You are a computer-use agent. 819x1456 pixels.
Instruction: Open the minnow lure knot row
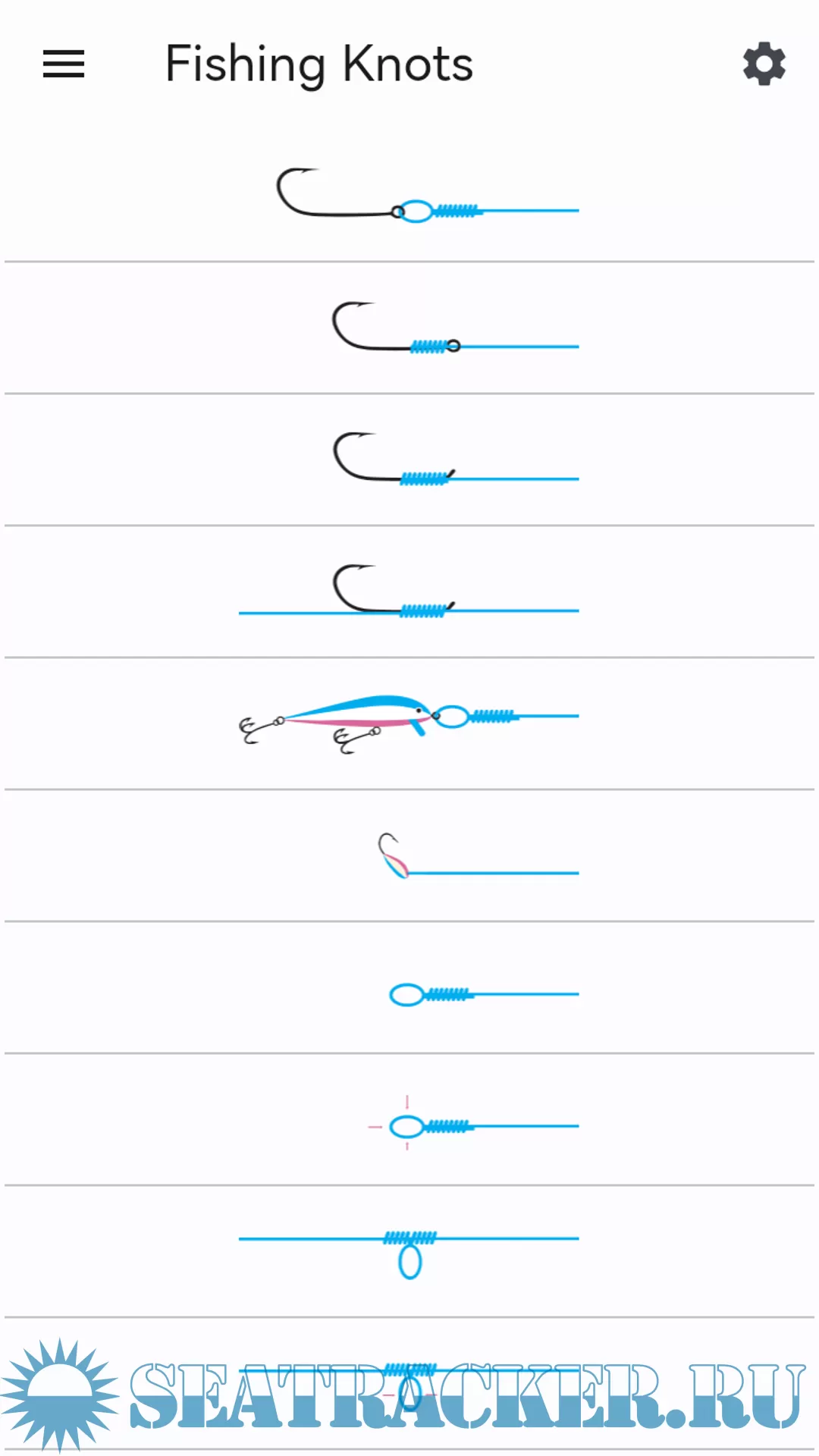tap(409, 724)
